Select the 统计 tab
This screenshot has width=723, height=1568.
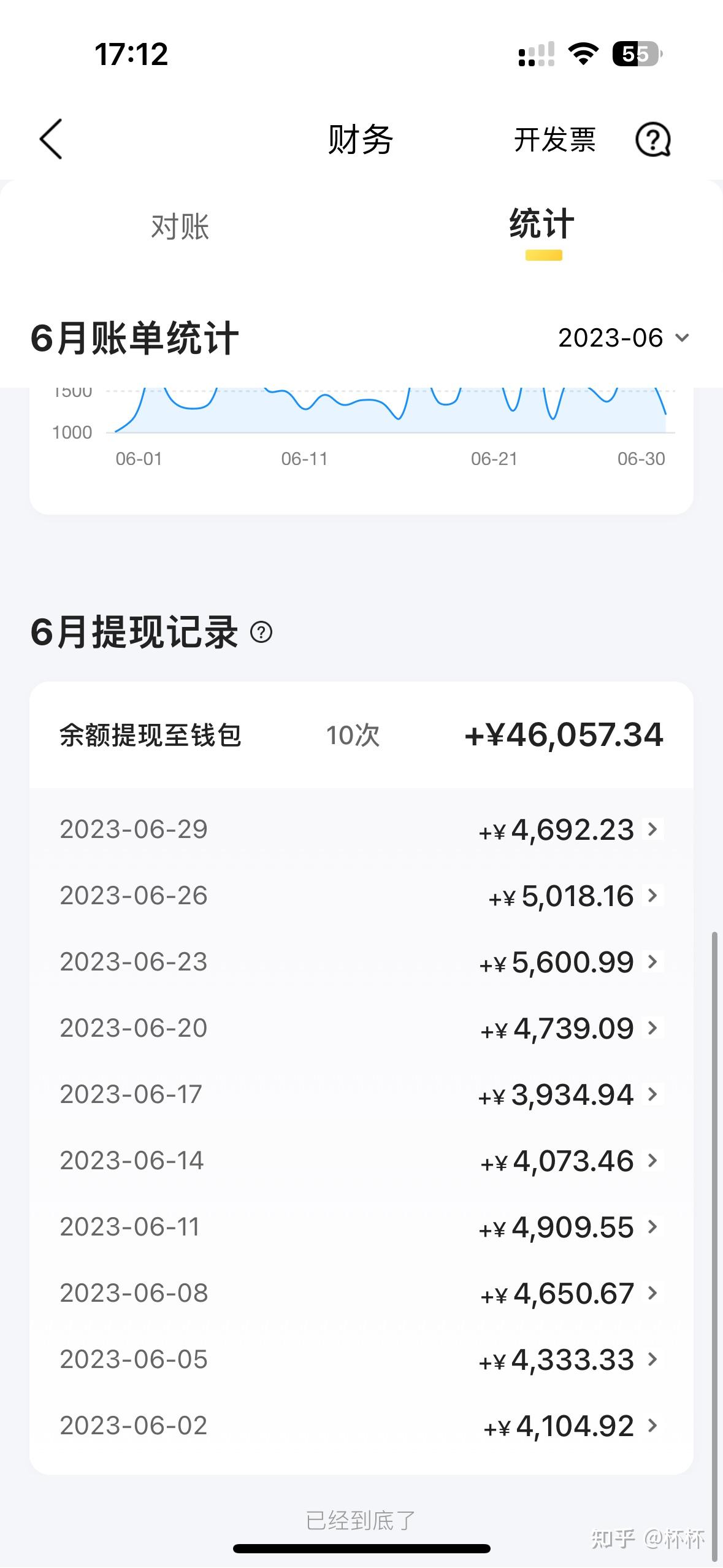pyautogui.click(x=542, y=225)
